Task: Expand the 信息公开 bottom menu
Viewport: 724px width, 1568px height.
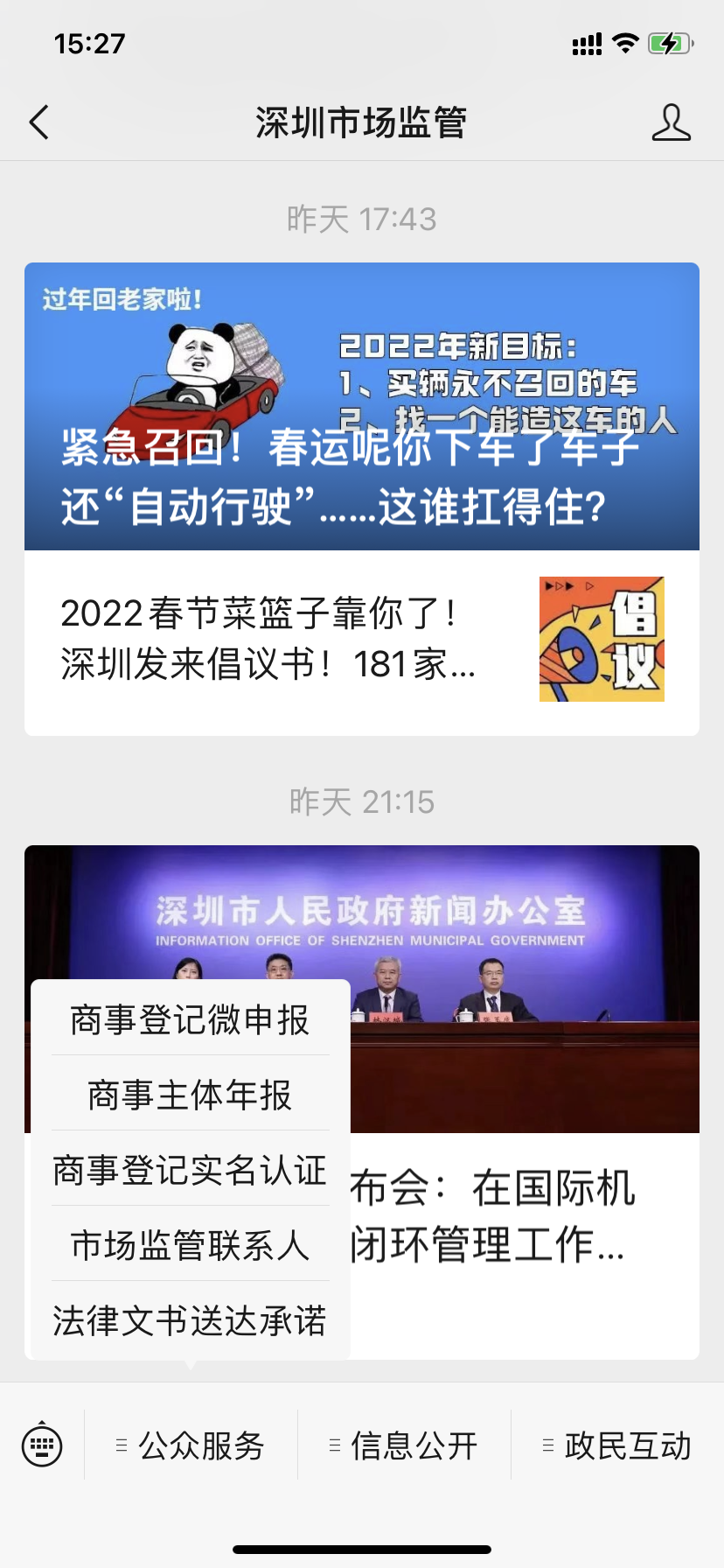Action: (x=404, y=1445)
